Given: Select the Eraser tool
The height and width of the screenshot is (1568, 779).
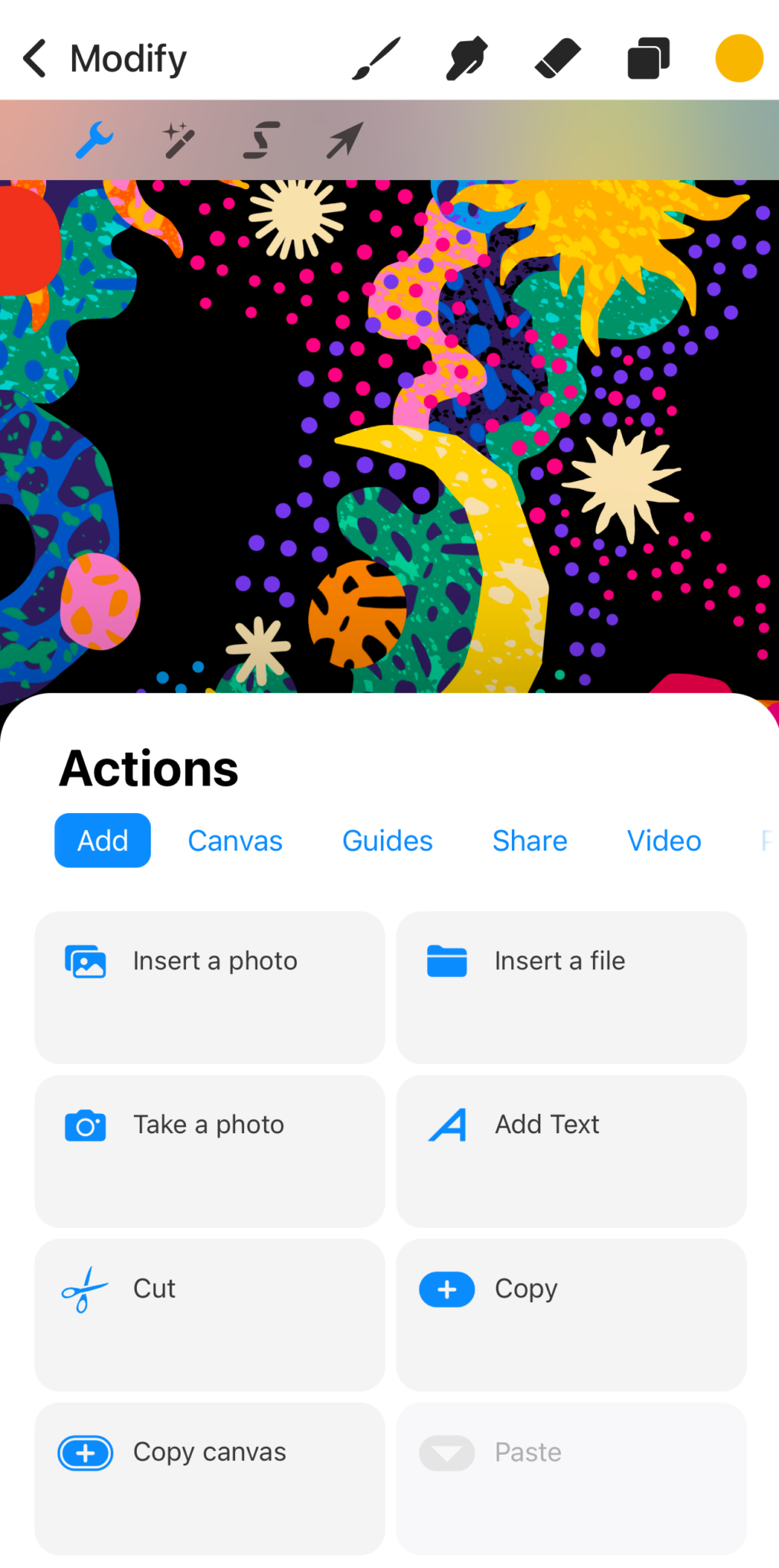Looking at the screenshot, I should (x=556, y=57).
